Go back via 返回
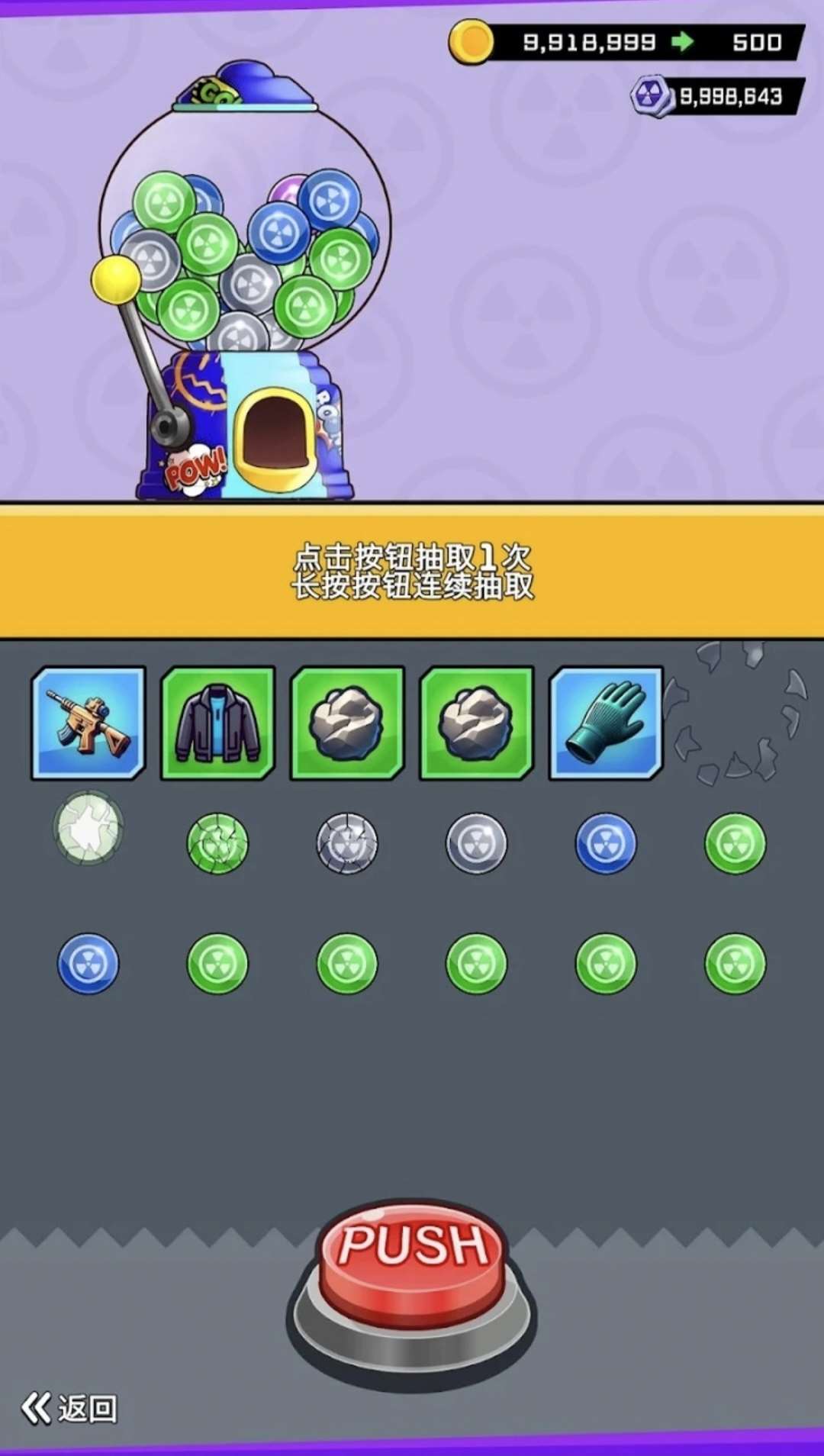 (70, 1409)
